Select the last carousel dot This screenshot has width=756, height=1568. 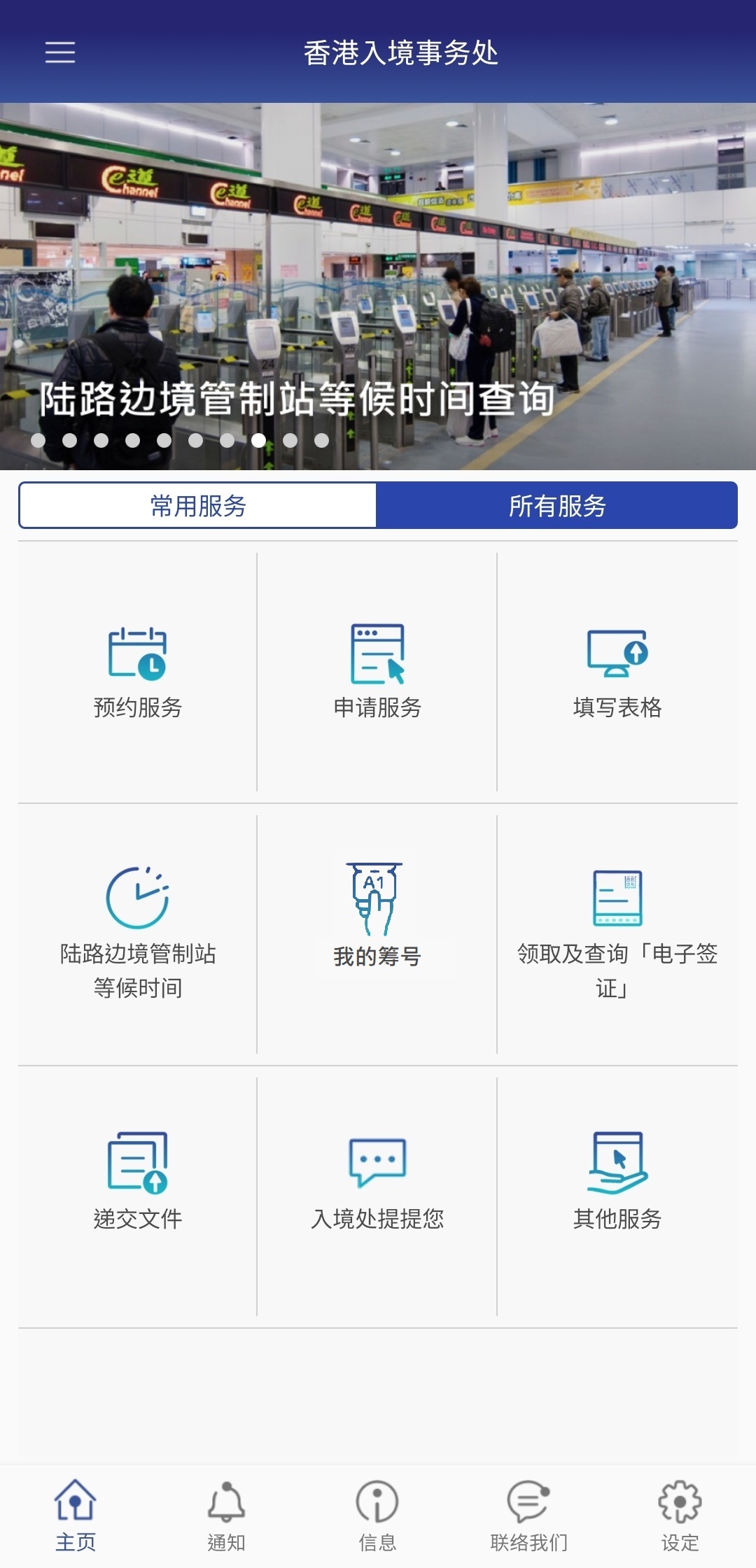(323, 440)
